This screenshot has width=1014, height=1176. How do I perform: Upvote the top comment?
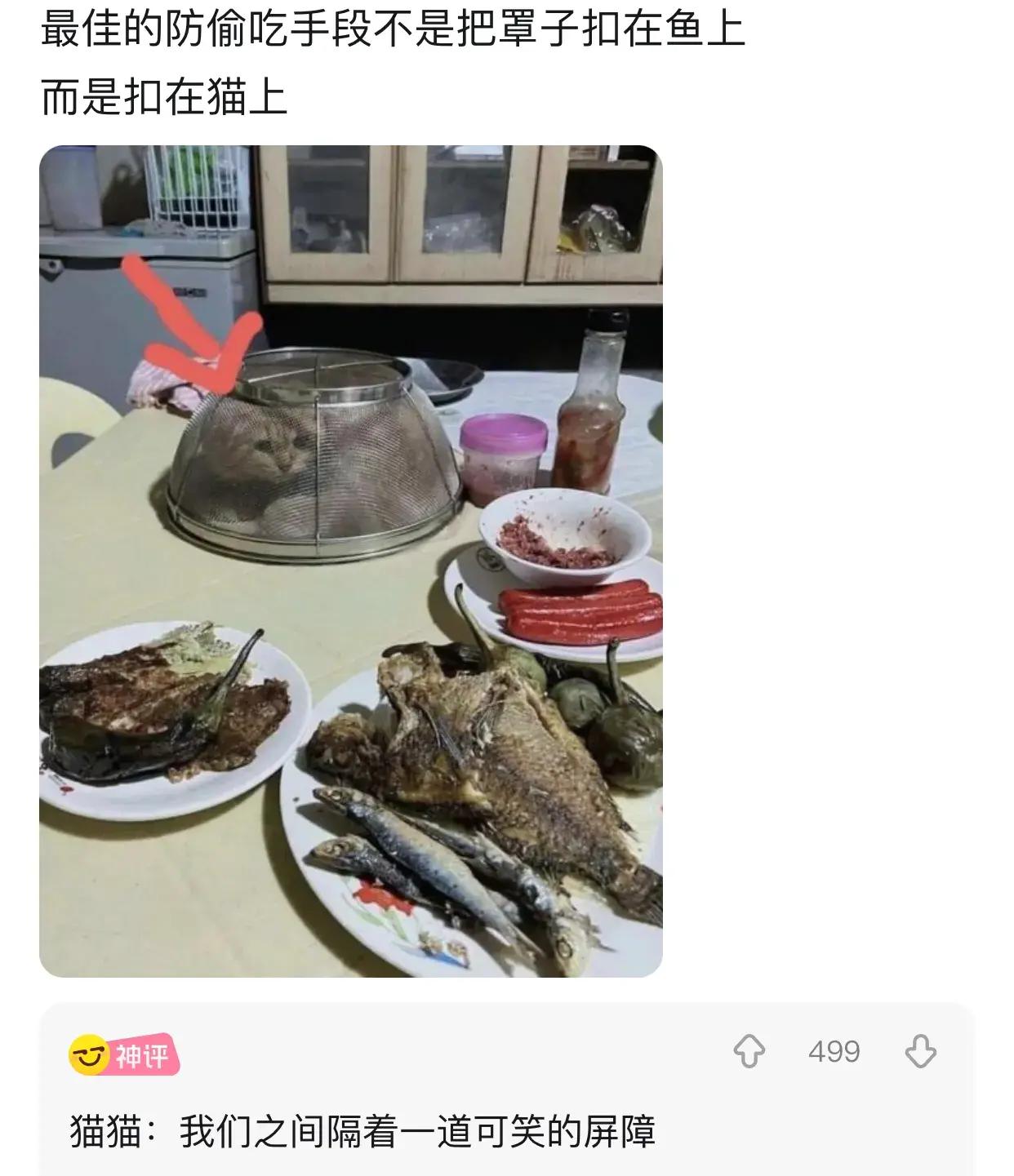coord(749,1051)
